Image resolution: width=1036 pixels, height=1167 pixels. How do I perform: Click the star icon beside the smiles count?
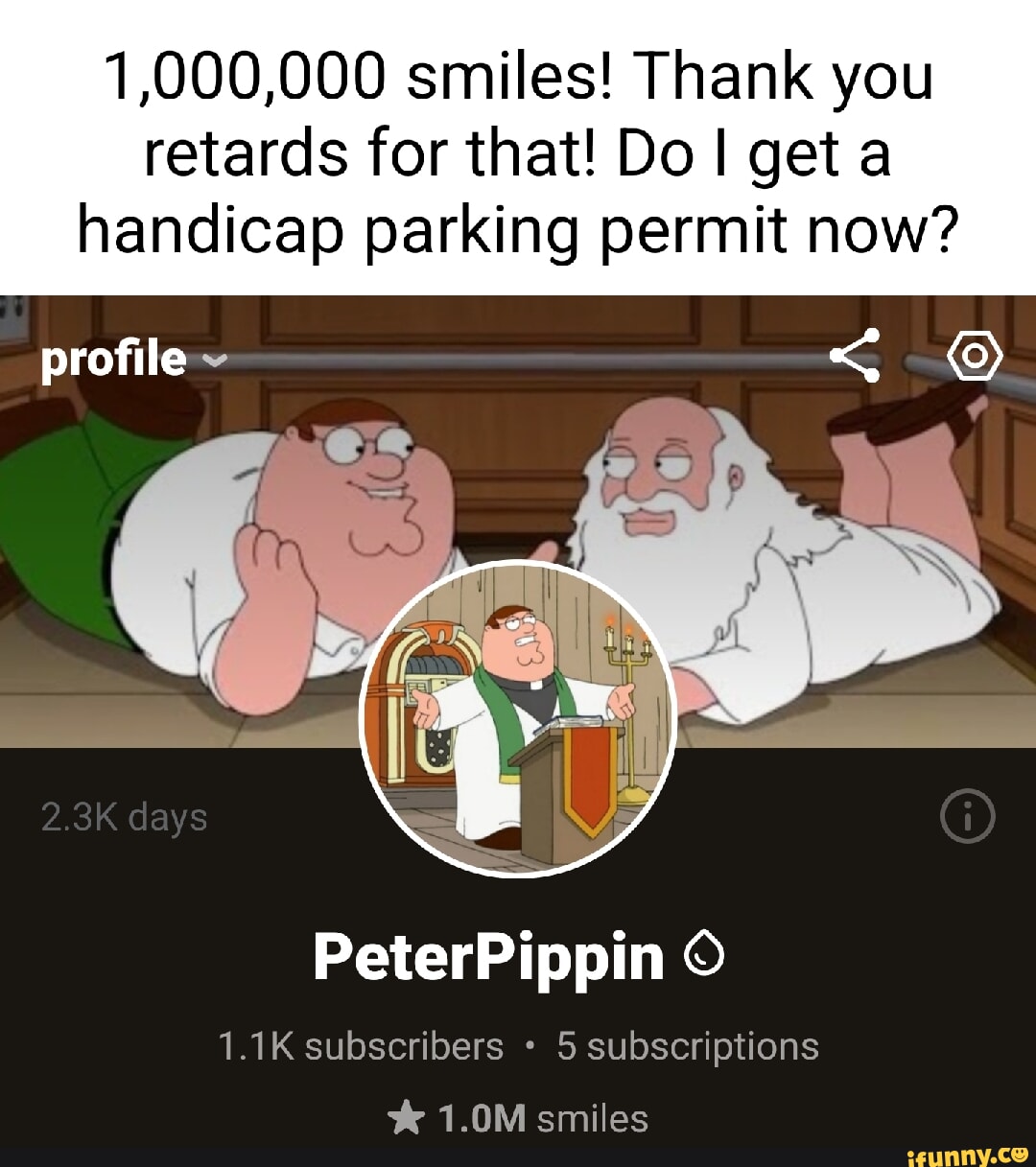click(406, 1115)
